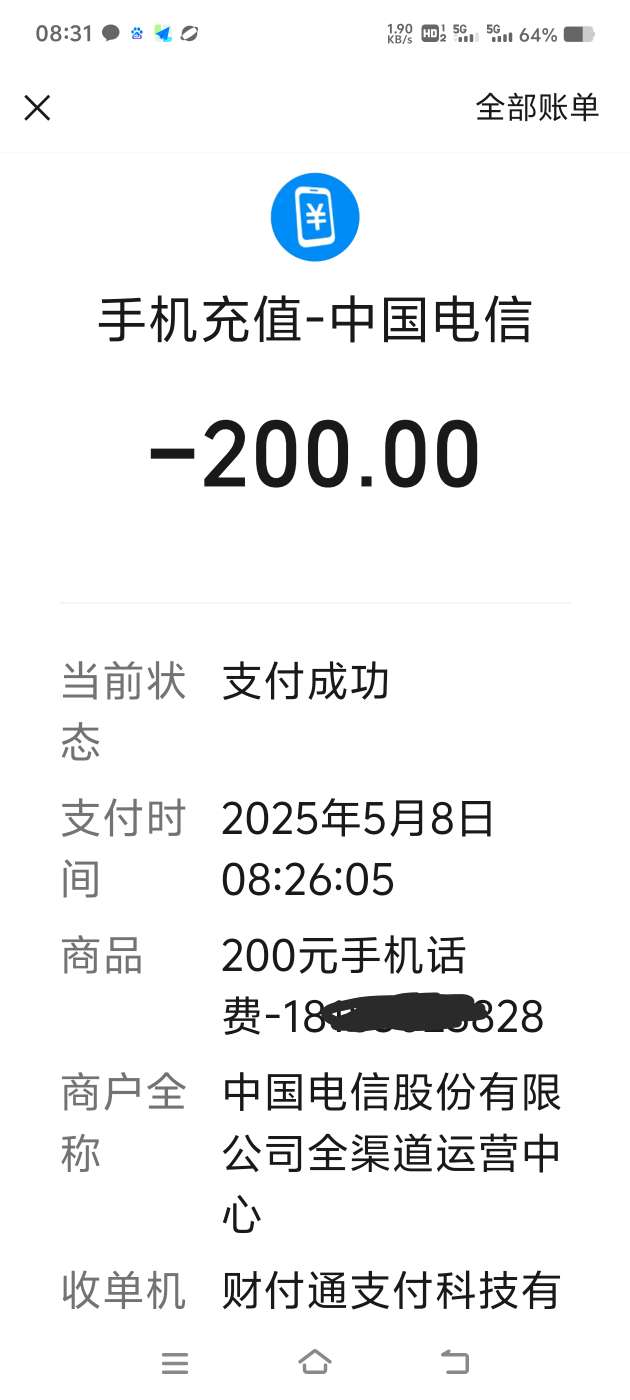Tap the system back button
The height and width of the screenshot is (1400, 630).
point(455,1362)
